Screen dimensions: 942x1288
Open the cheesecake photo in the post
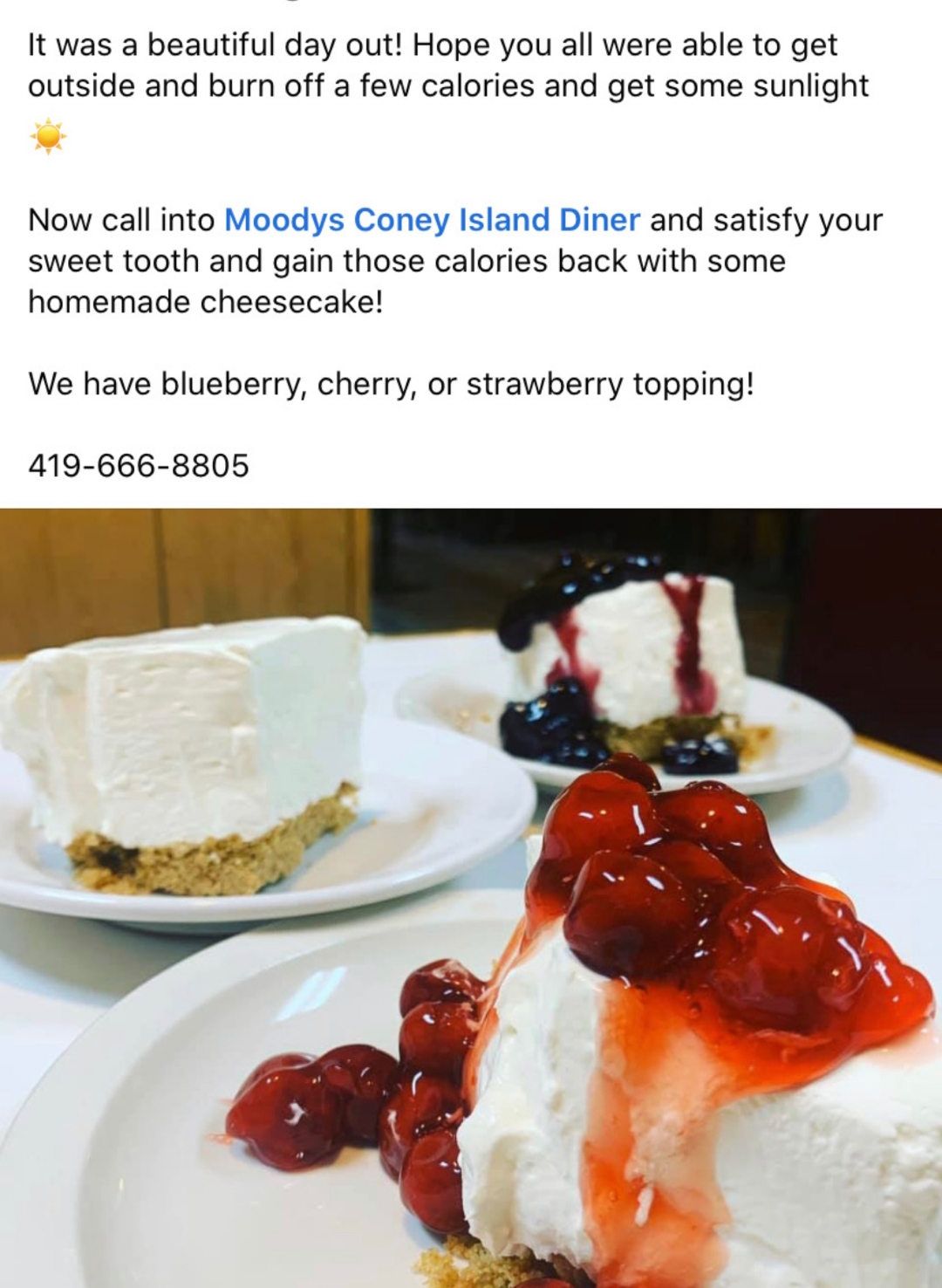[471, 897]
